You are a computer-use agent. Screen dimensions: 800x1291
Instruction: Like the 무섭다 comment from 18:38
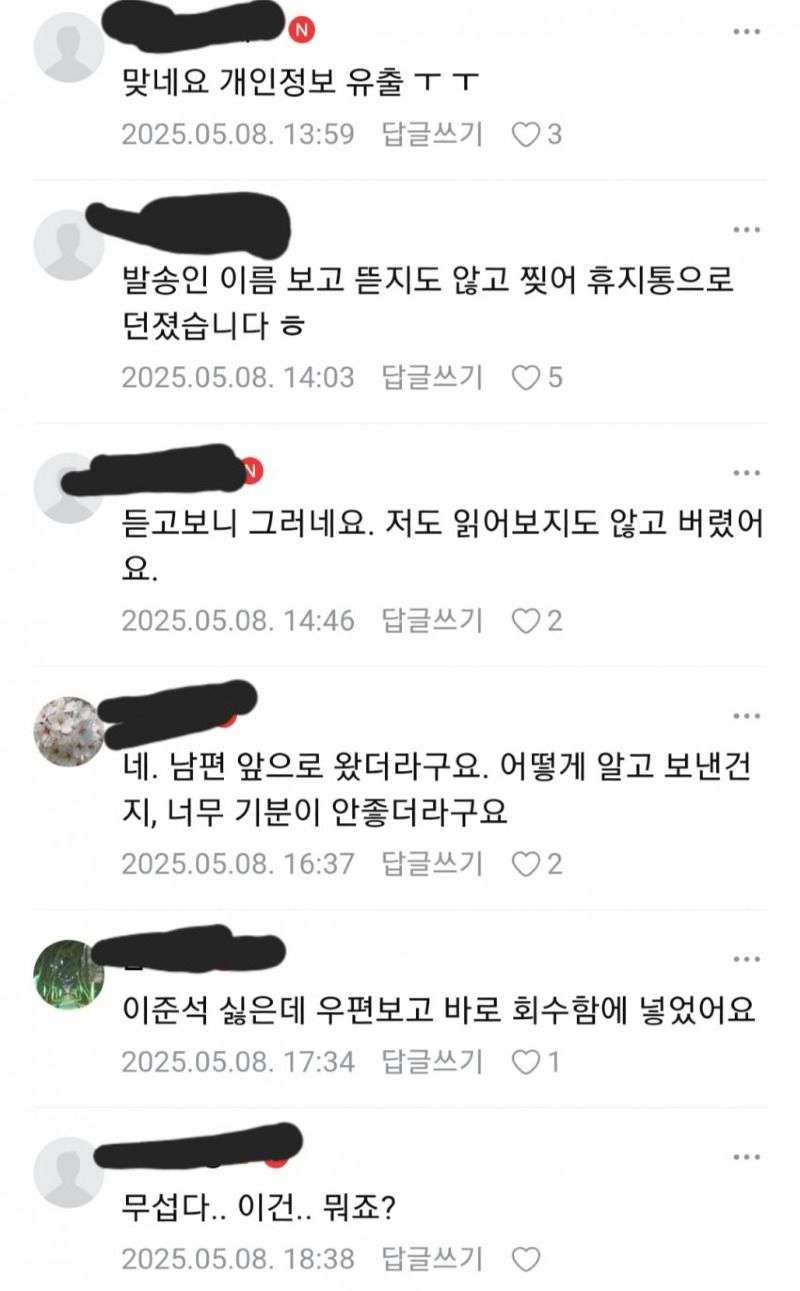click(526, 1258)
